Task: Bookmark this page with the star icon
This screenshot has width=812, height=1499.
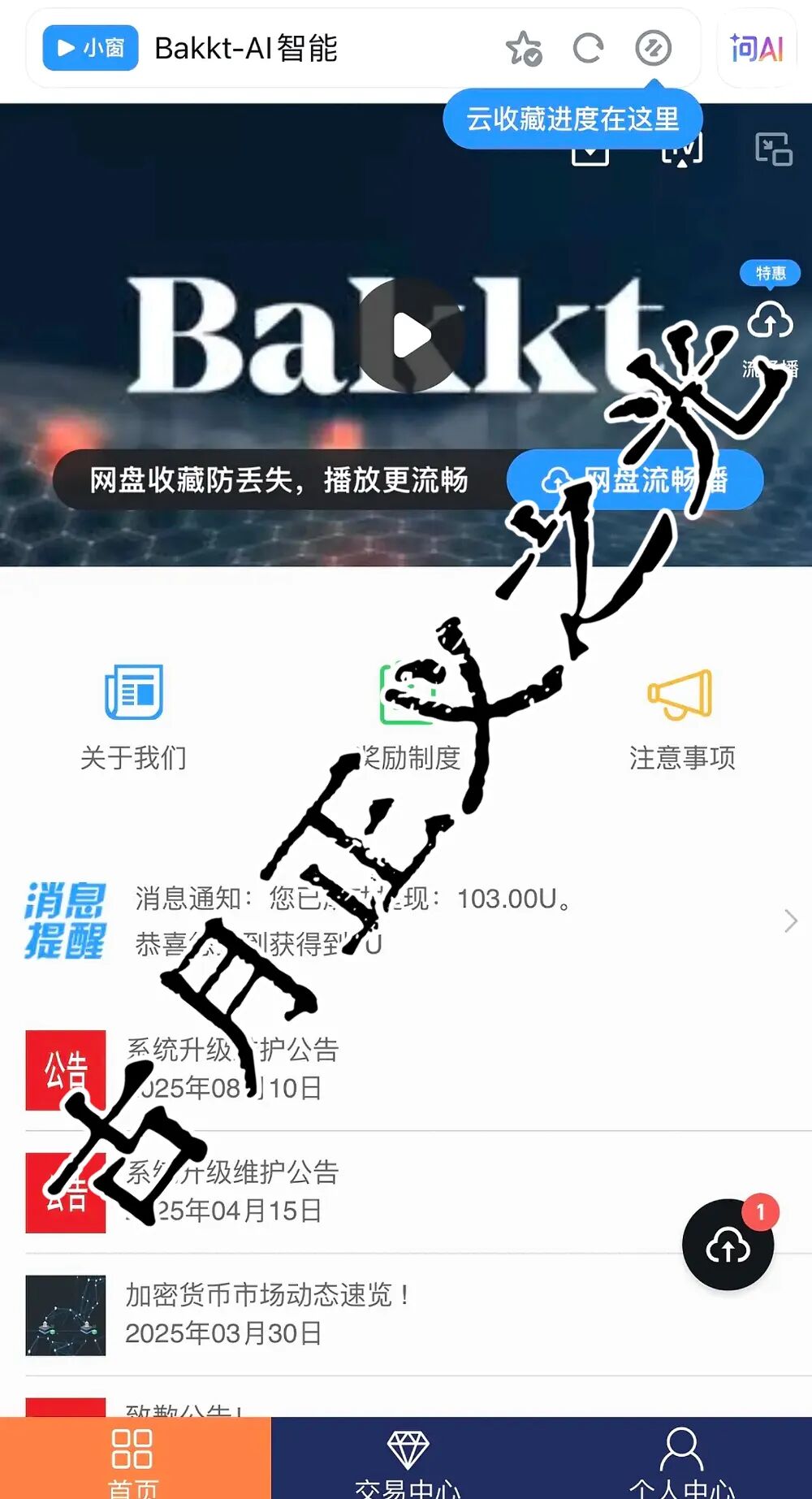Action: [524, 49]
